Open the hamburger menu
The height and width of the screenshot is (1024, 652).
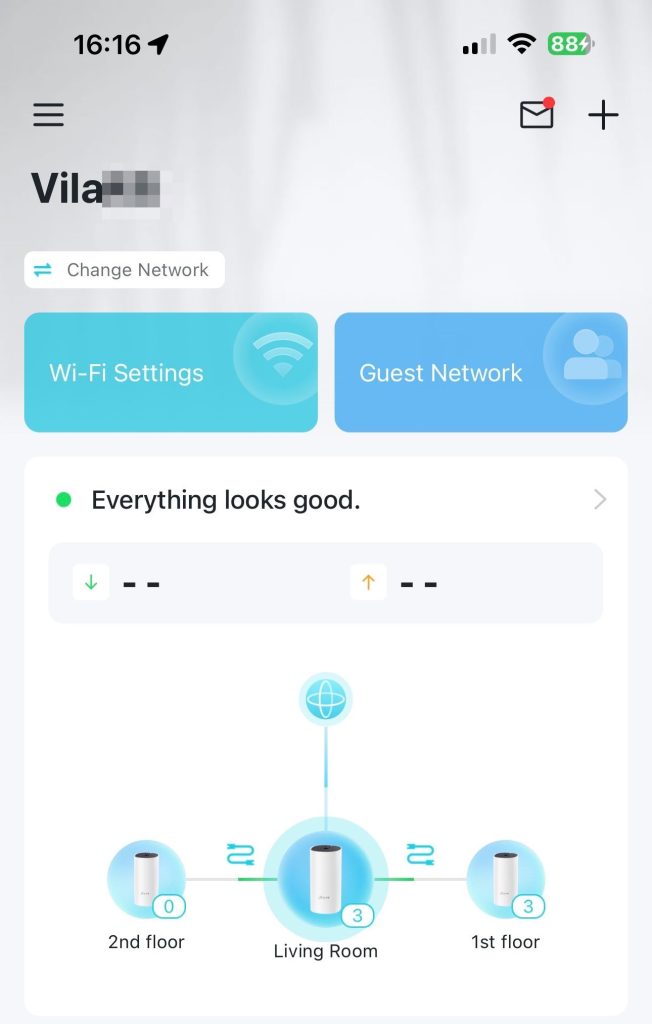[48, 115]
